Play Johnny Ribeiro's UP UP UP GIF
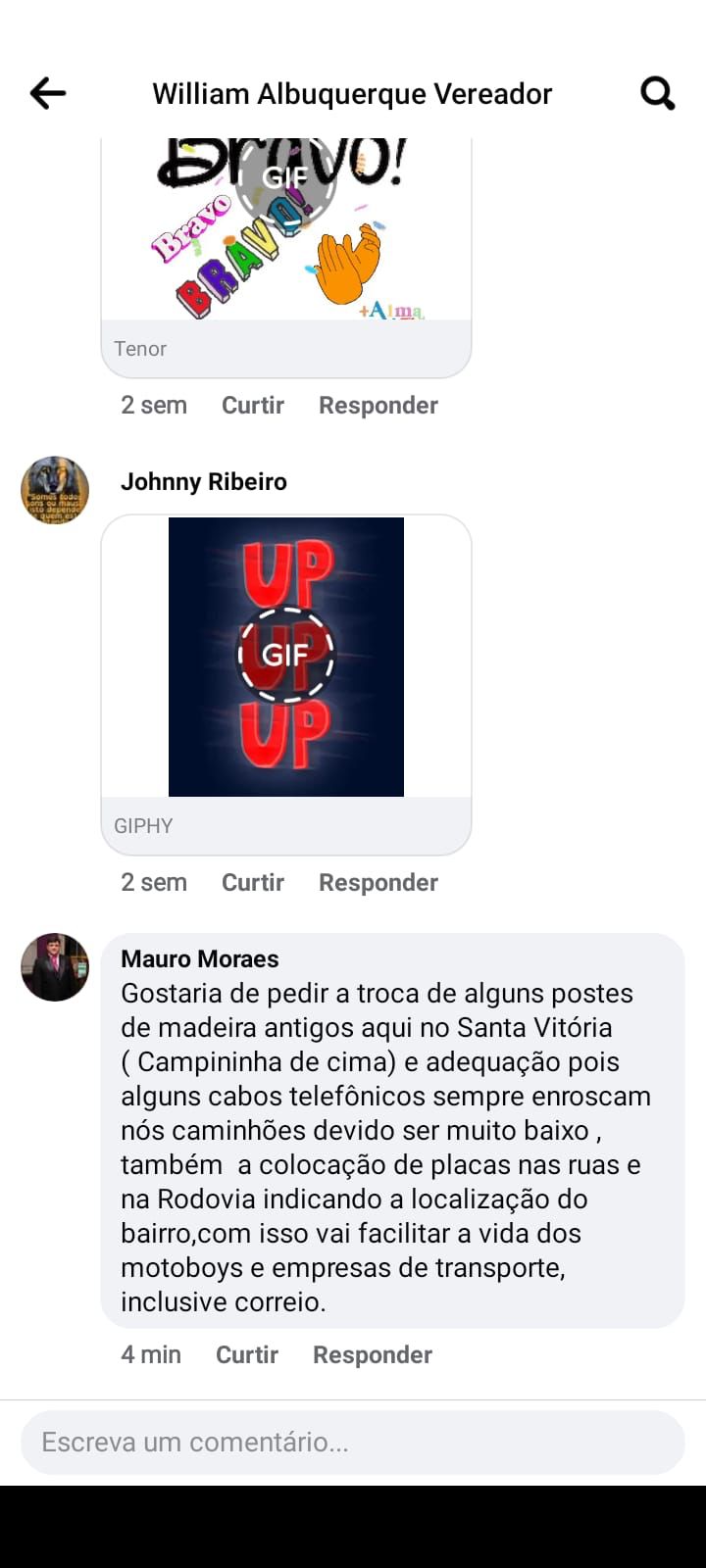706x1568 pixels. coord(285,655)
